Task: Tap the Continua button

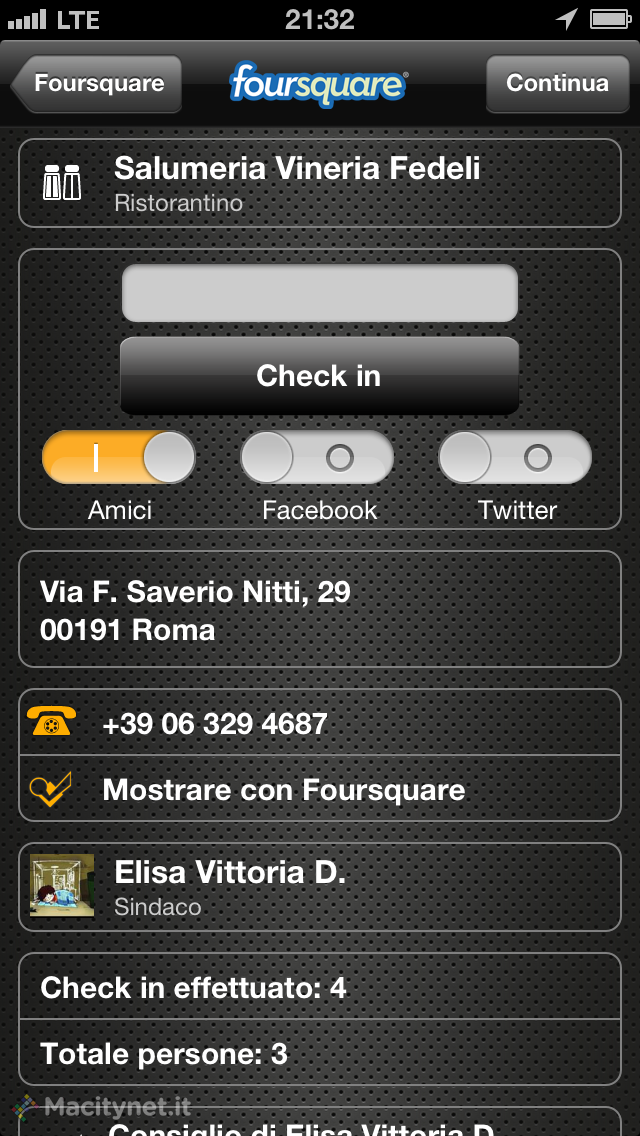Action: [x=556, y=83]
